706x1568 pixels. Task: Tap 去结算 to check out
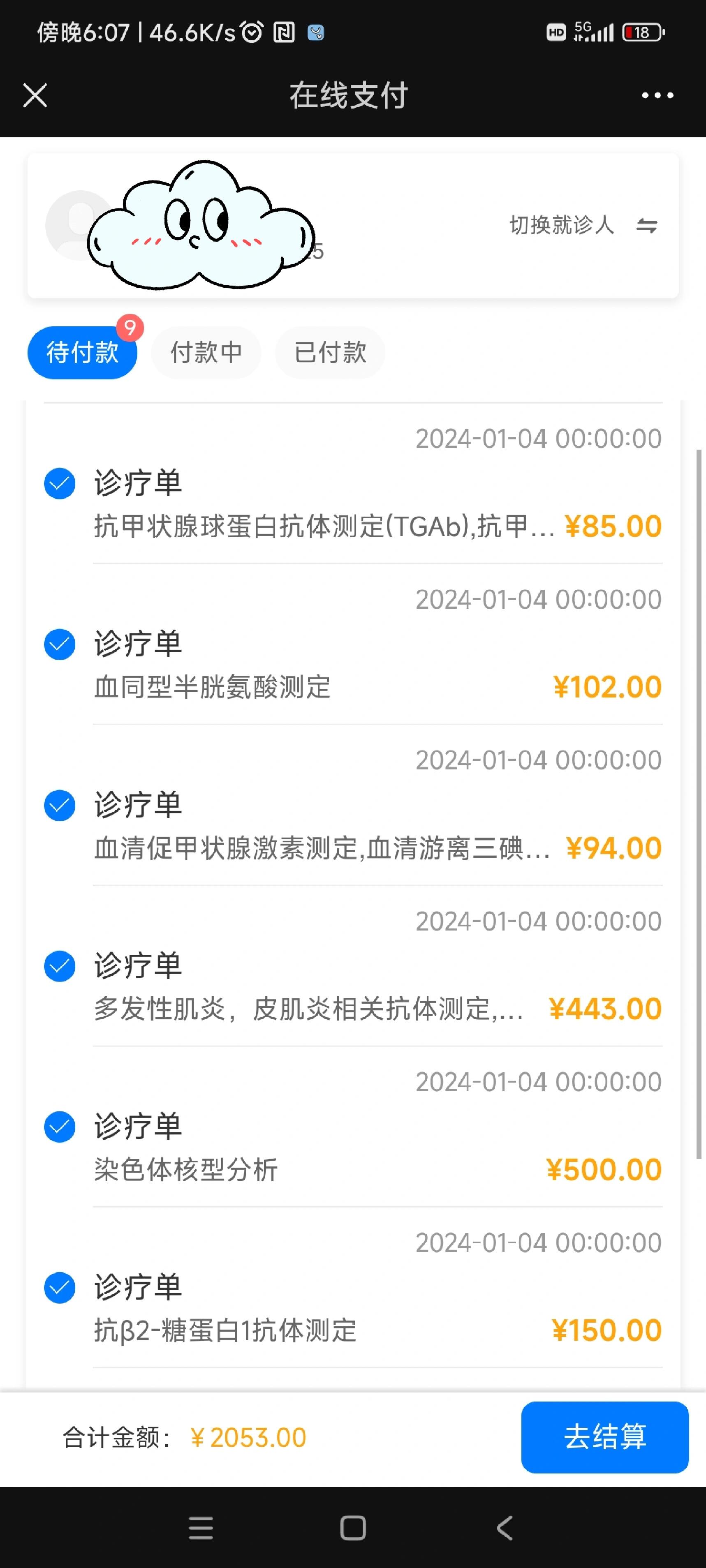(605, 1437)
